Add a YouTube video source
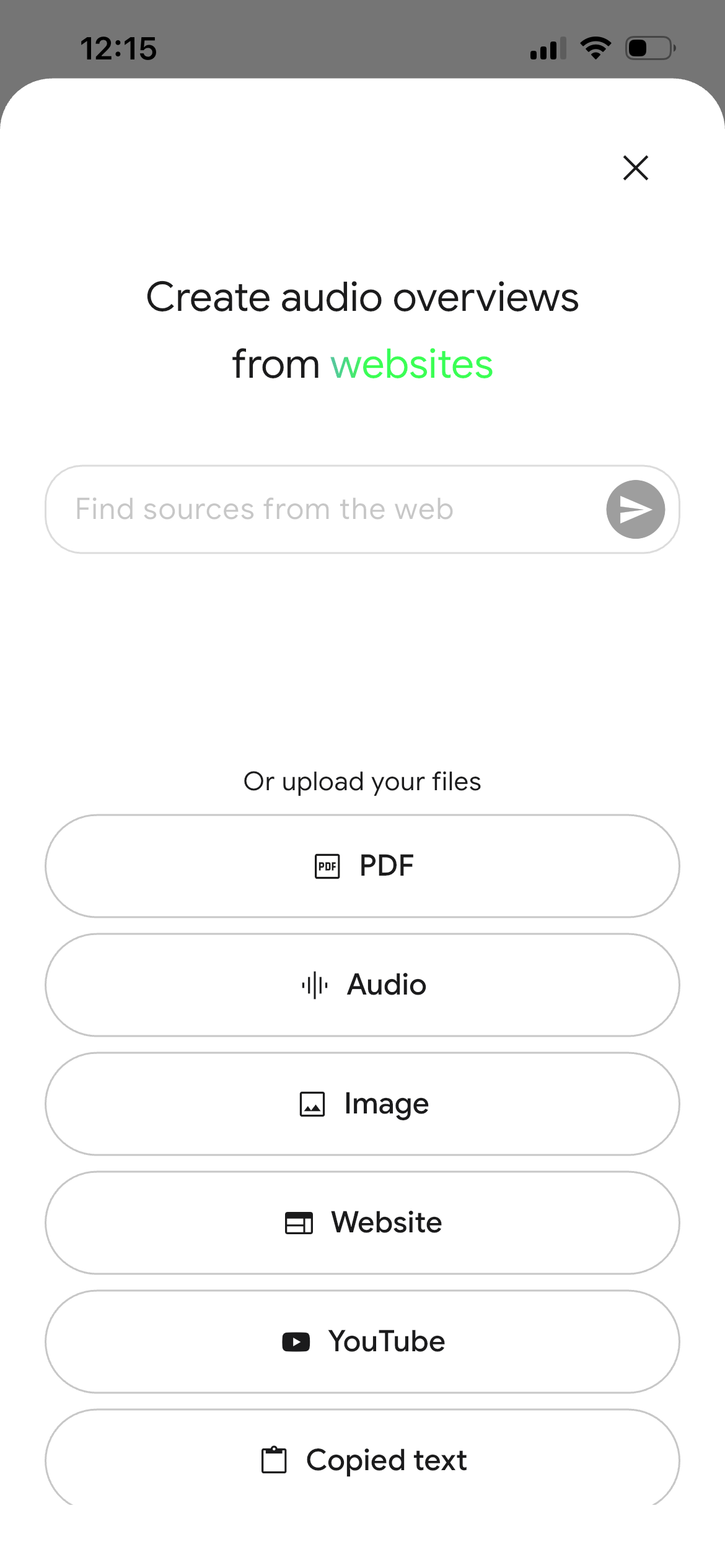 [362, 1341]
